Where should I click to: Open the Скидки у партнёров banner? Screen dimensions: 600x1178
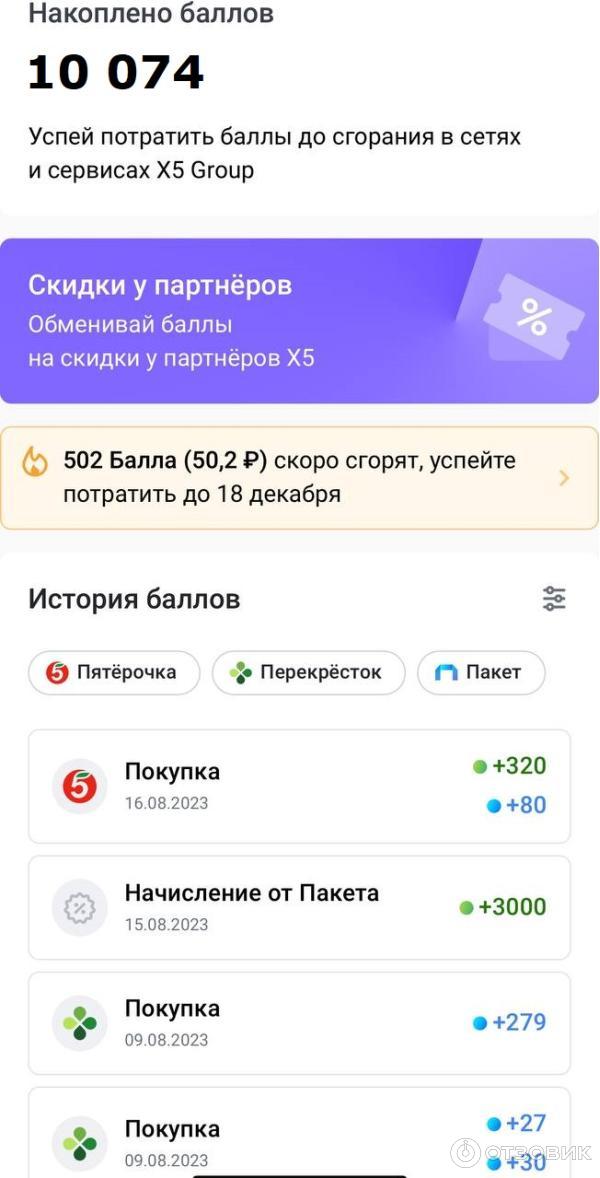299,320
